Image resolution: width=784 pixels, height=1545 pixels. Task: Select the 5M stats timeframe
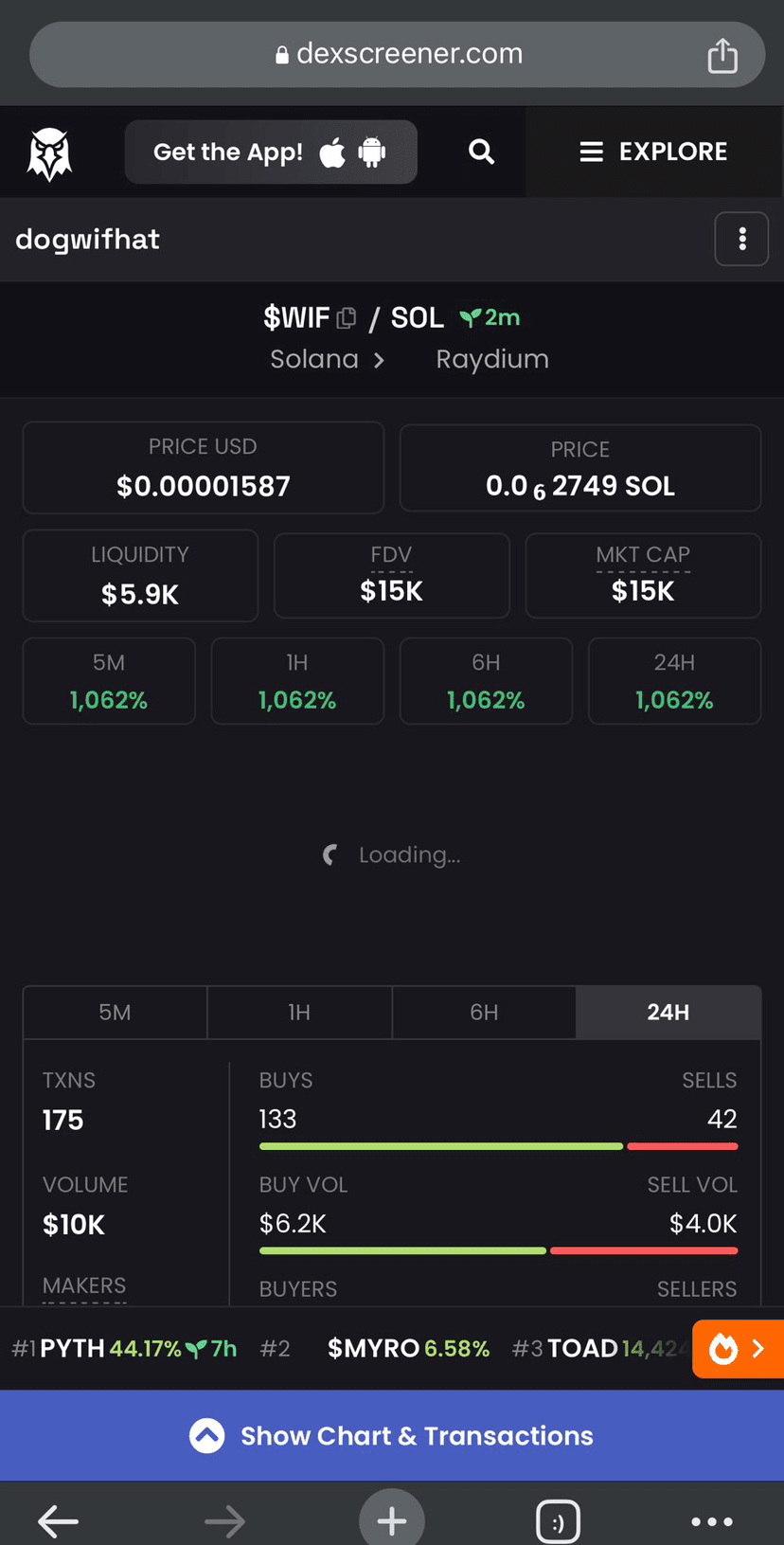(115, 1013)
